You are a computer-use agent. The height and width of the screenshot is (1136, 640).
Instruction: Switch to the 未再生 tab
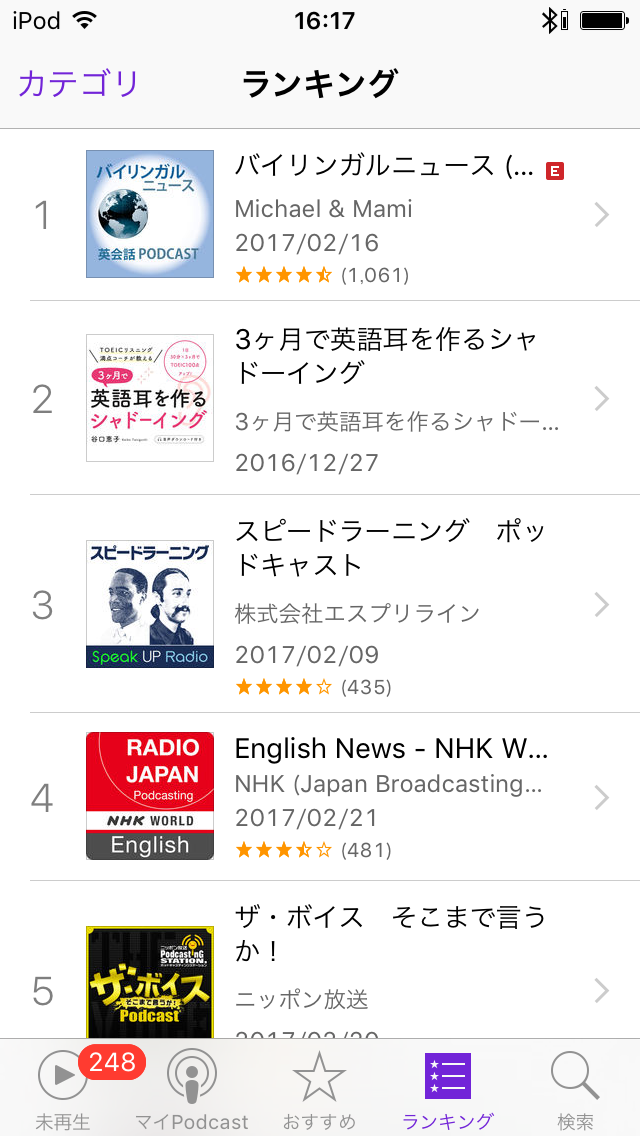click(63, 1089)
